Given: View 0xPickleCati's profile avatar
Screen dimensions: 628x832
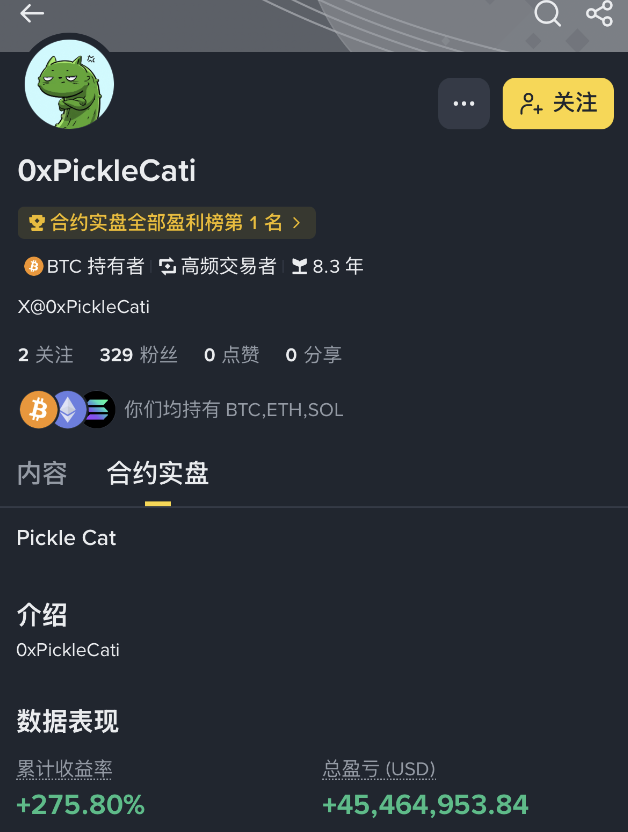Looking at the screenshot, I should pyautogui.click(x=69, y=85).
